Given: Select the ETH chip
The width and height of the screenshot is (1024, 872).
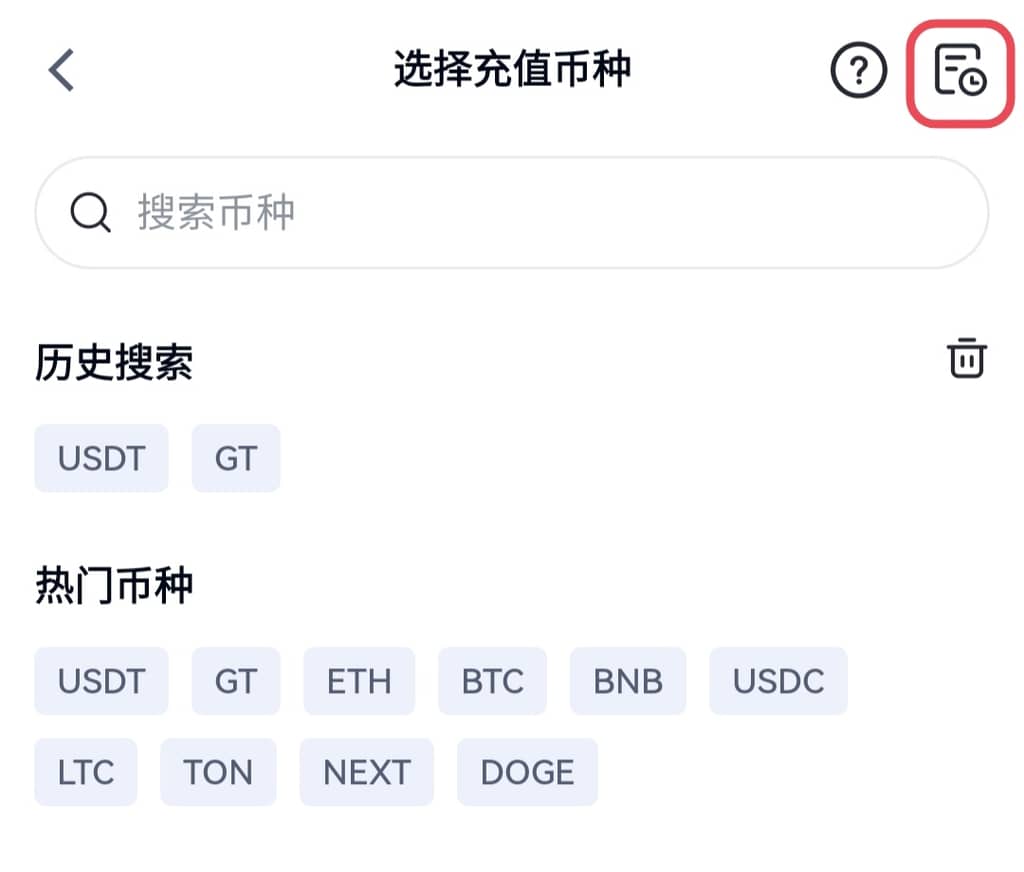Looking at the screenshot, I should point(359,681).
